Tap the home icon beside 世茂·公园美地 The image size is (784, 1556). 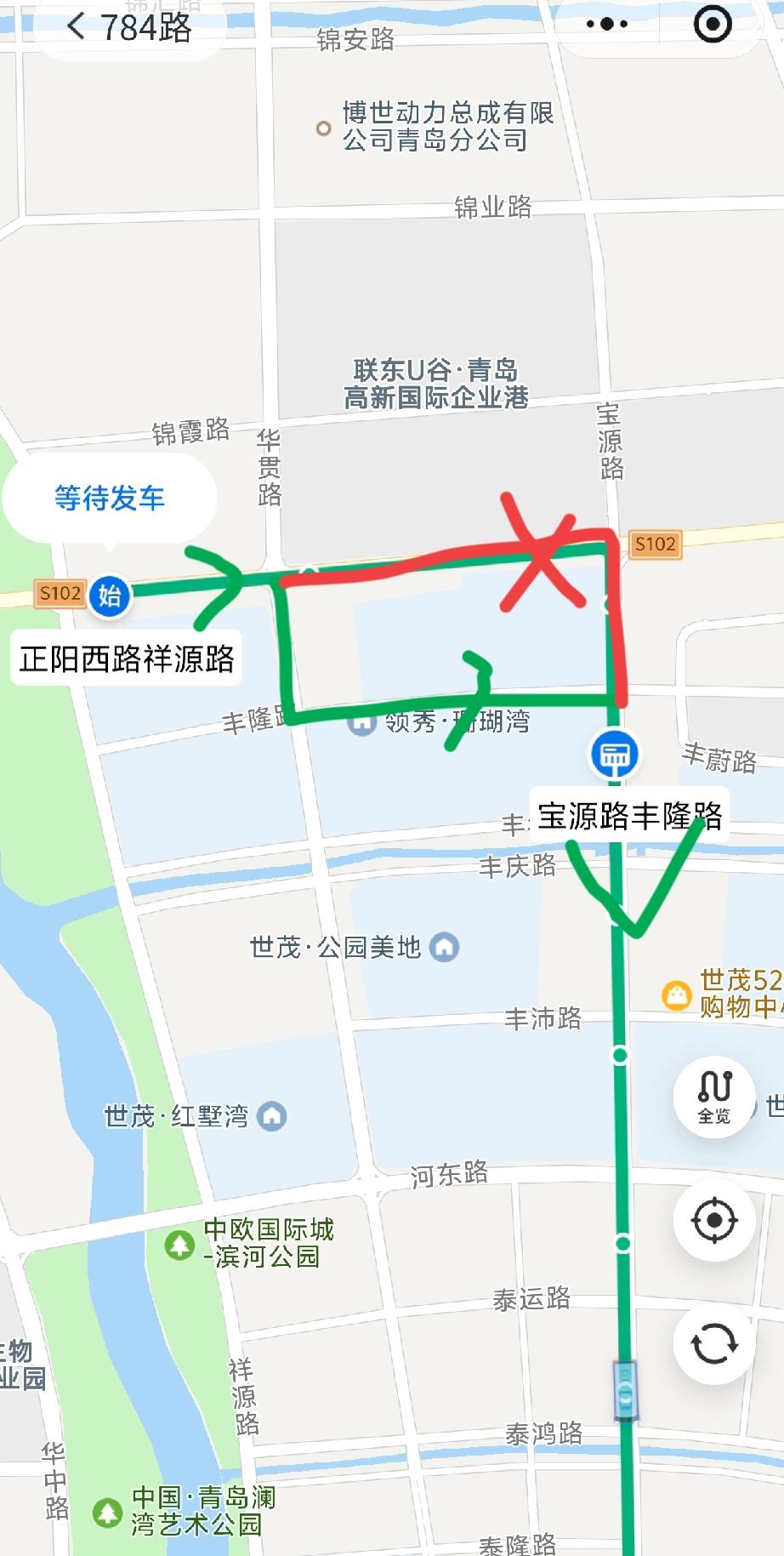click(443, 944)
